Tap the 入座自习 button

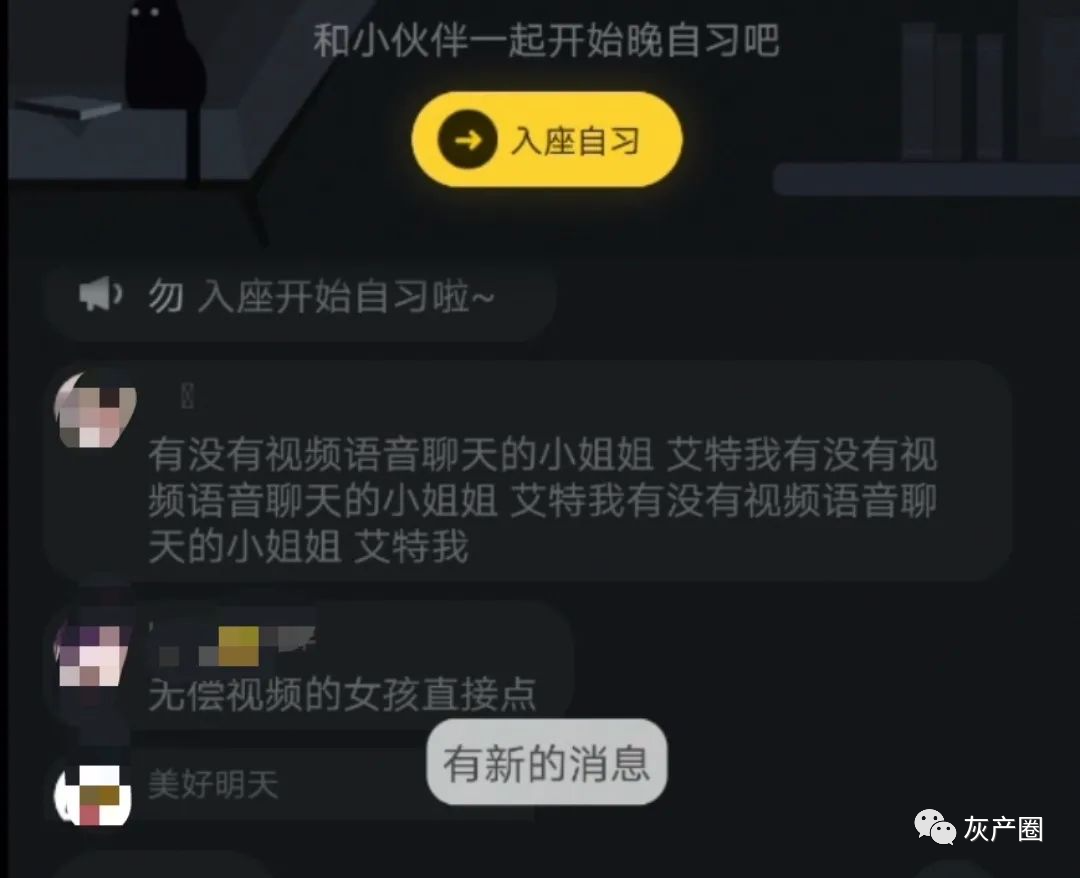pyautogui.click(x=546, y=141)
